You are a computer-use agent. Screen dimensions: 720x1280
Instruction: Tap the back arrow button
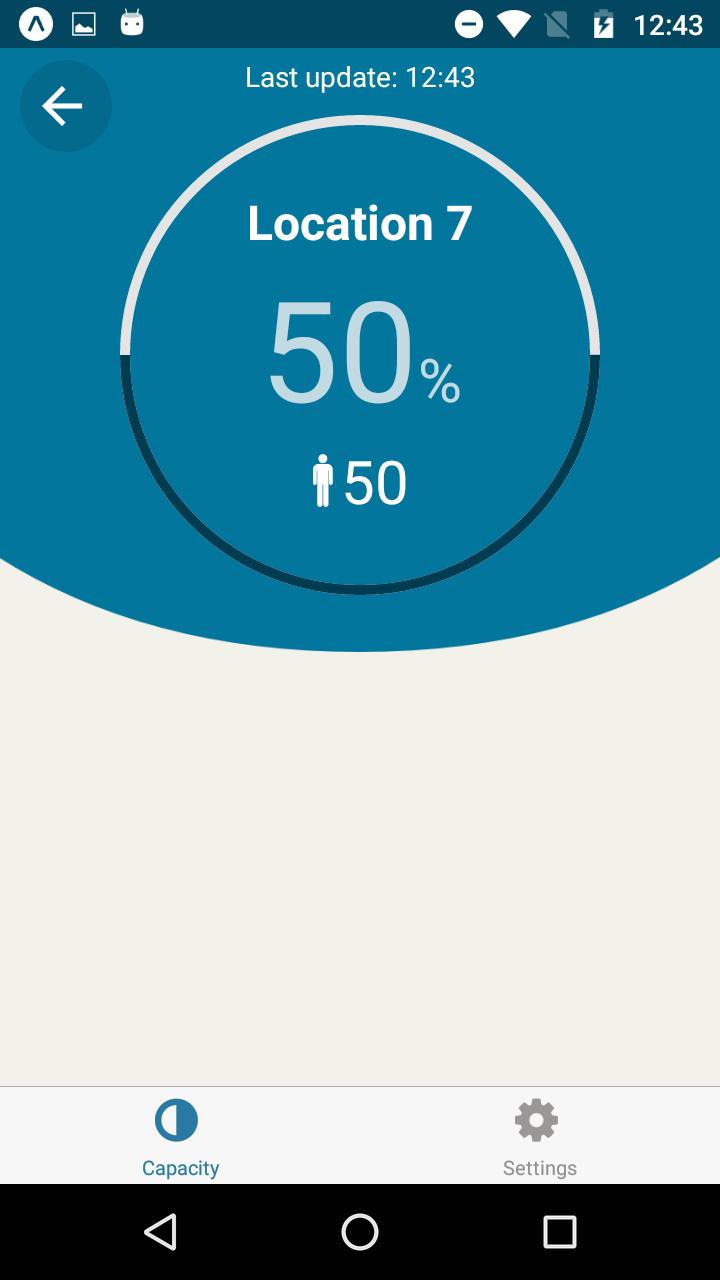tap(65, 106)
